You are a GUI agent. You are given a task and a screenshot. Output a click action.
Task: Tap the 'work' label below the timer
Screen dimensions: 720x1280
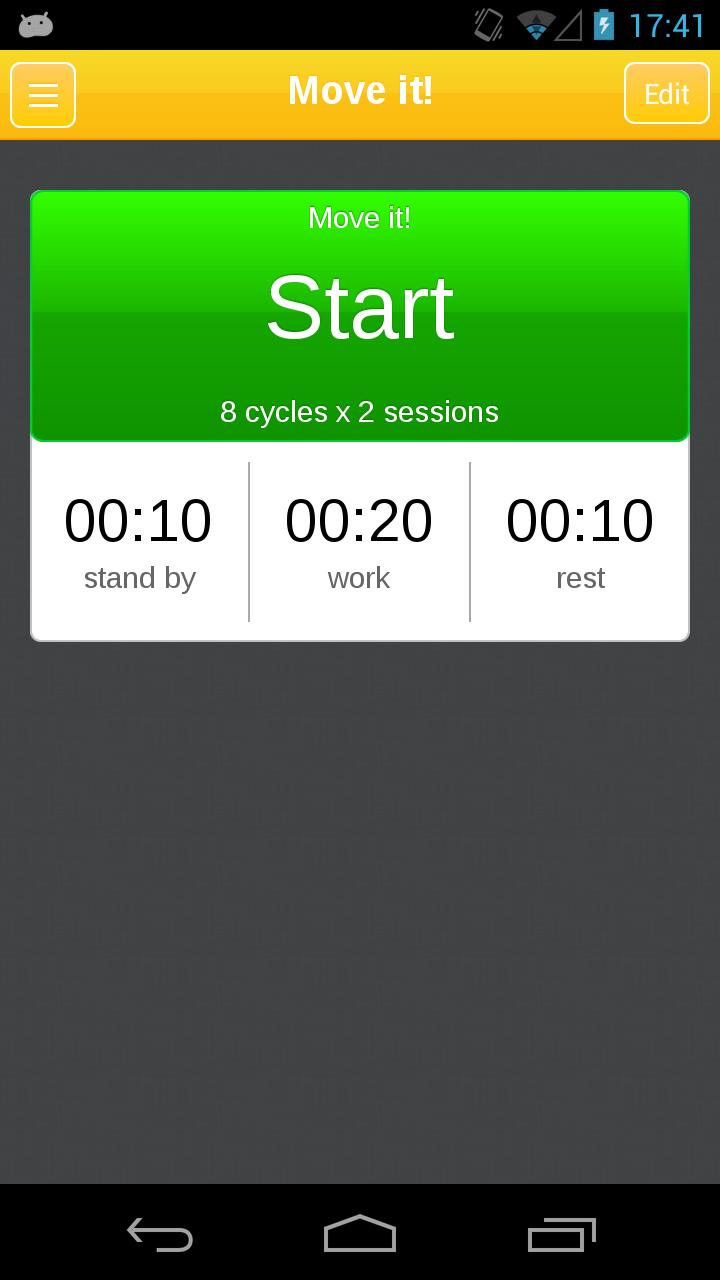[358, 577]
